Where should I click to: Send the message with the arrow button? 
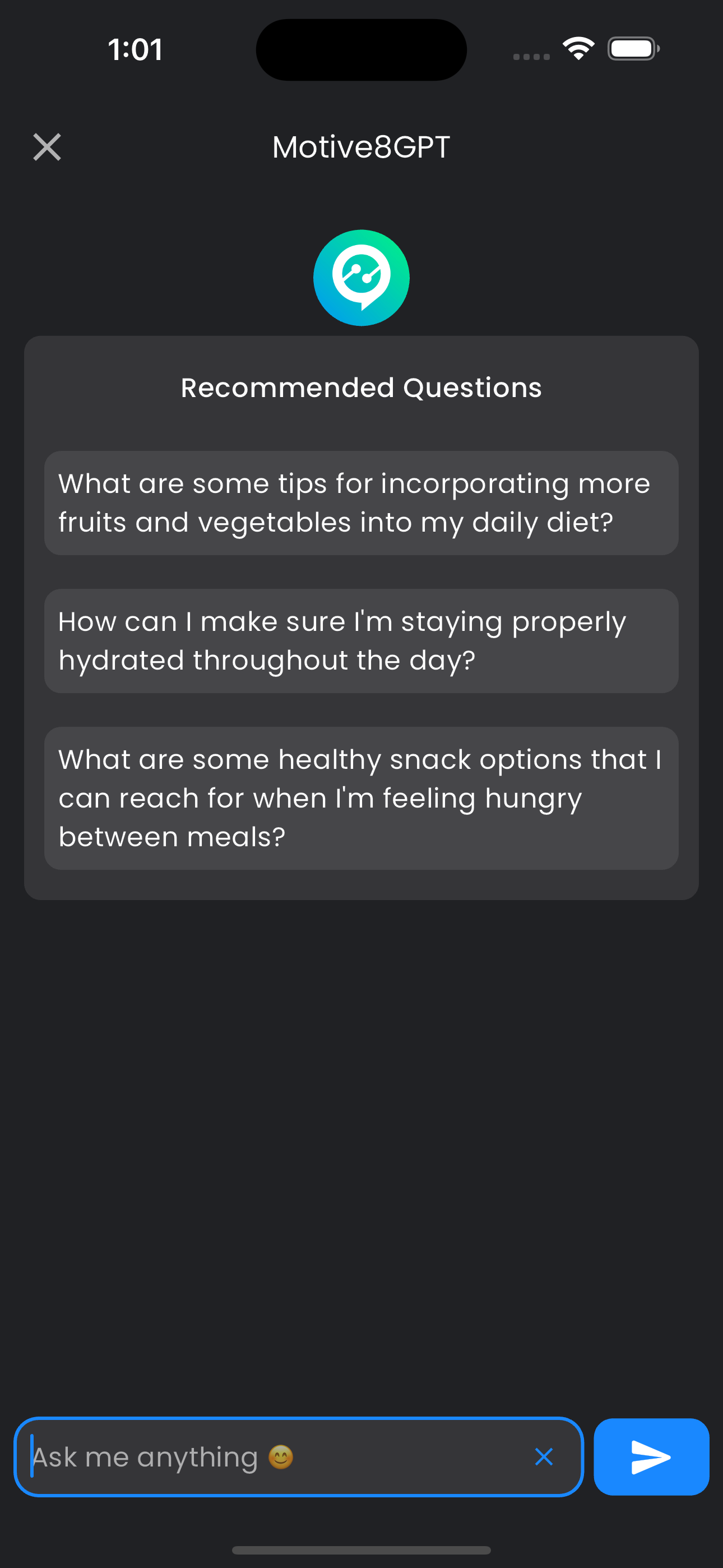pyautogui.click(x=651, y=1457)
